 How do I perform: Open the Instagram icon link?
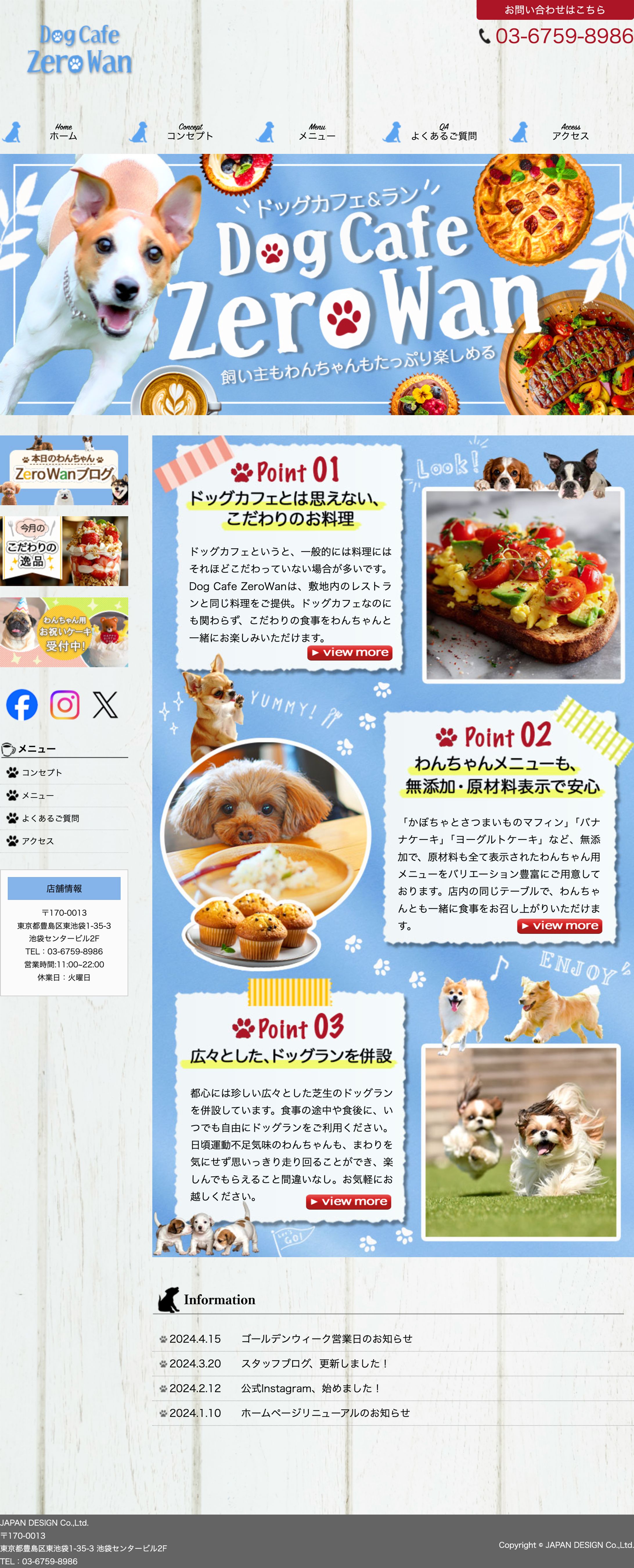(x=64, y=705)
